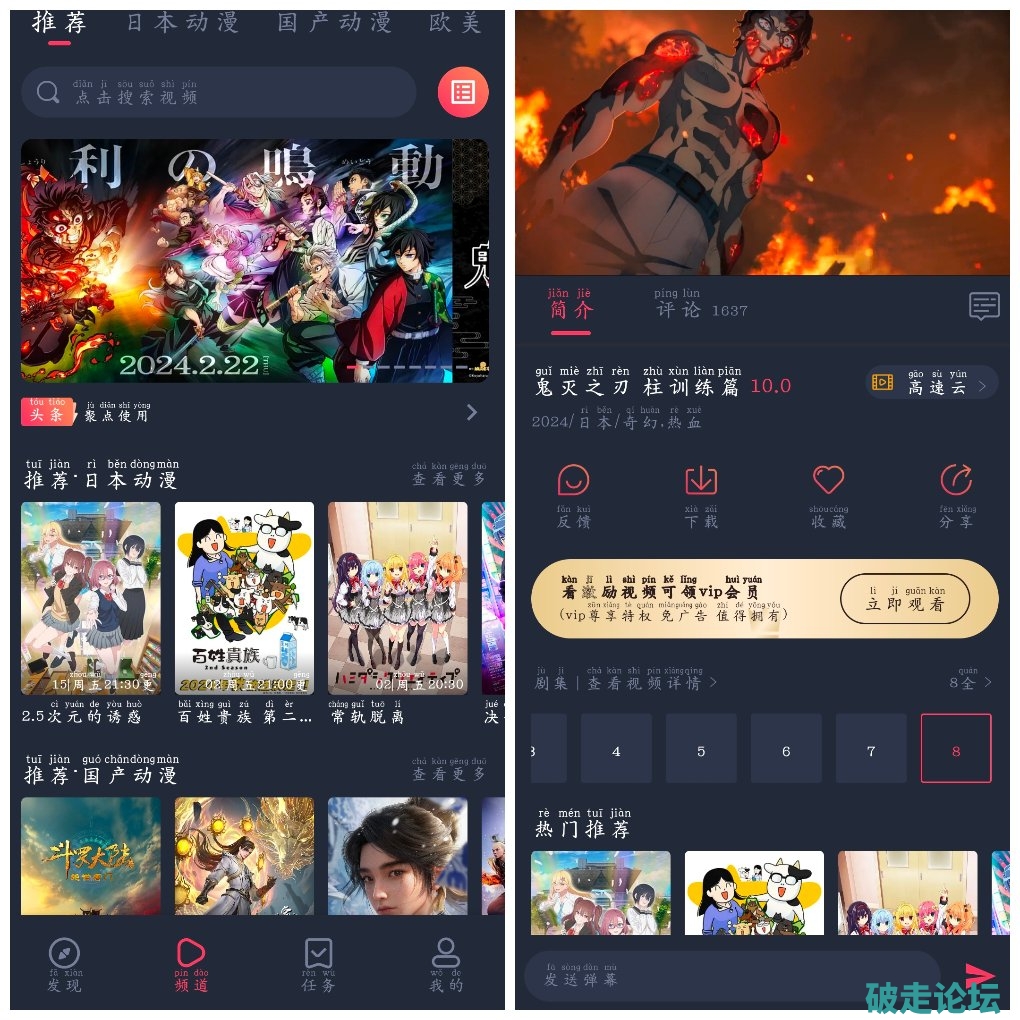Tap the red list icon beside search
Image resolution: width=1020 pixels, height=1020 pixels.
pos(463,93)
